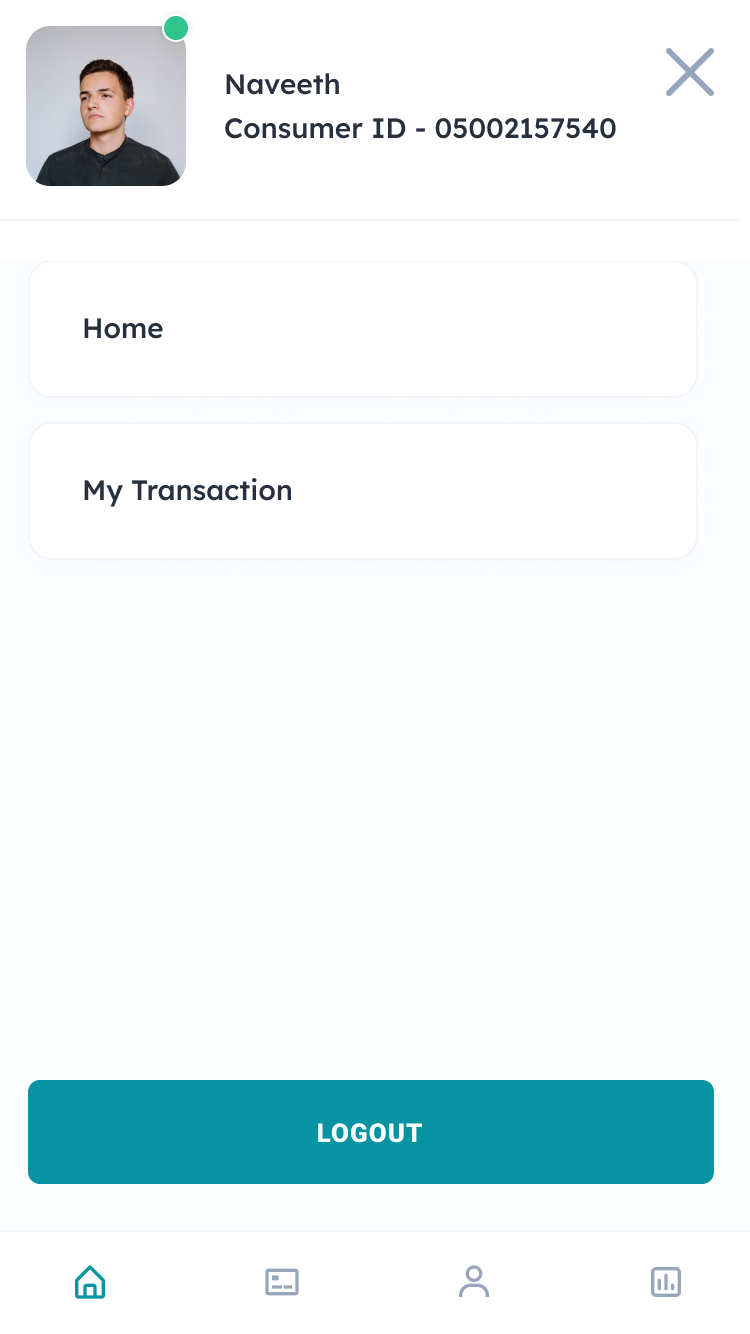Open the statistics chart tab
750x1334 pixels.
666,1281
